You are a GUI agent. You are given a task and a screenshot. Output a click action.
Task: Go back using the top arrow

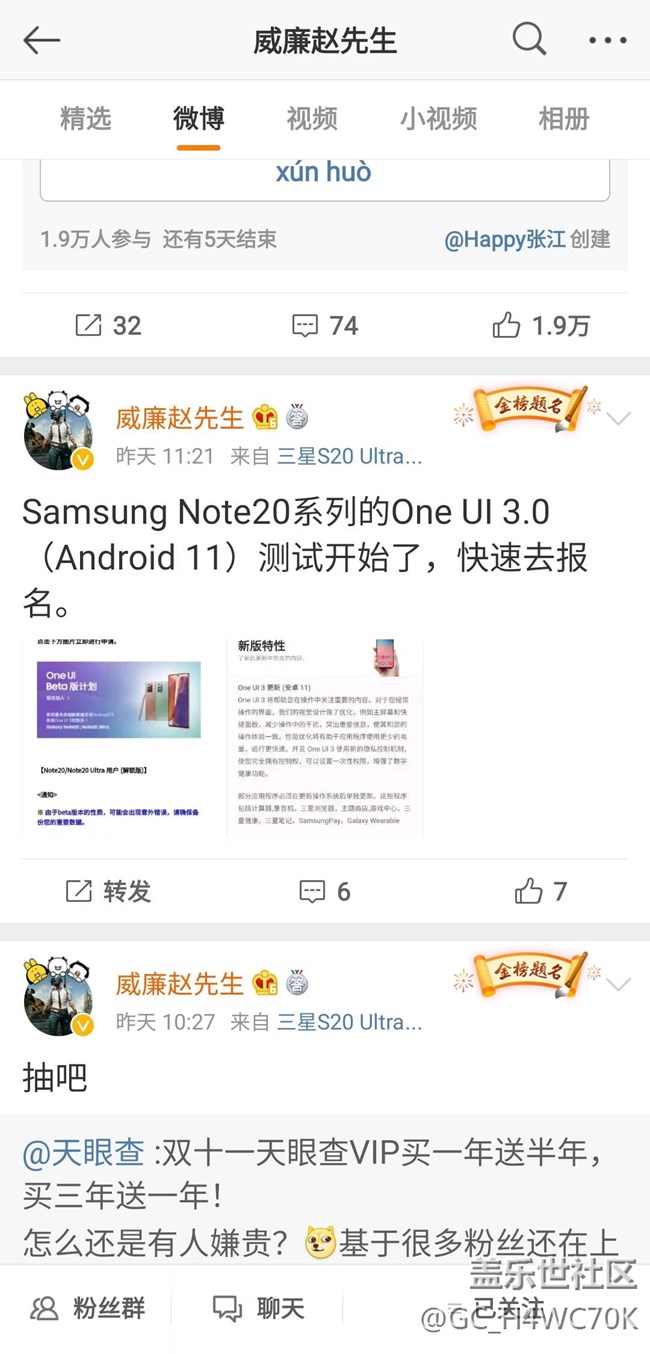[42, 40]
